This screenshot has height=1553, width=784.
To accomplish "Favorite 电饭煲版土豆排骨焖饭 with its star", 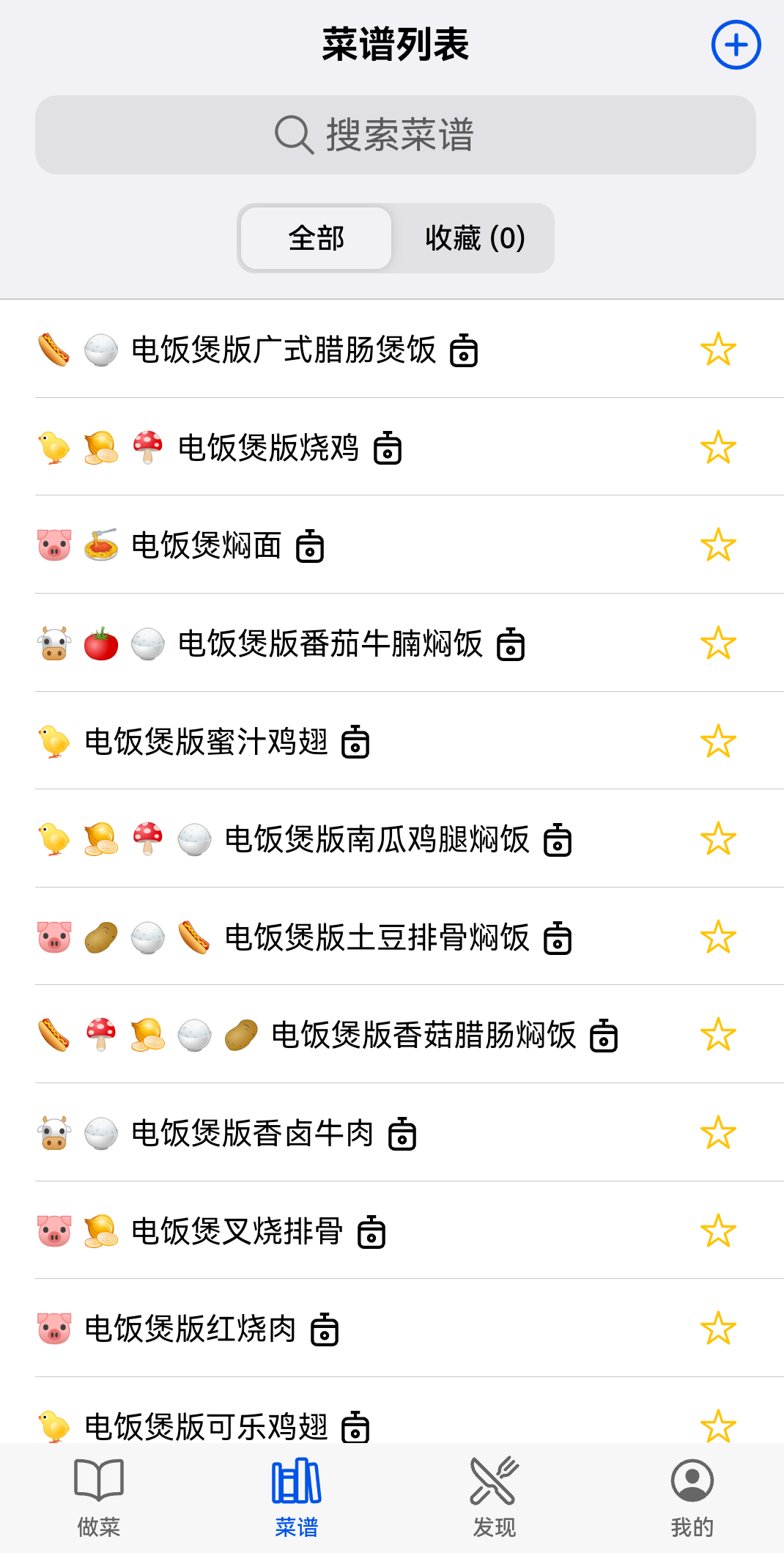I will point(717,937).
